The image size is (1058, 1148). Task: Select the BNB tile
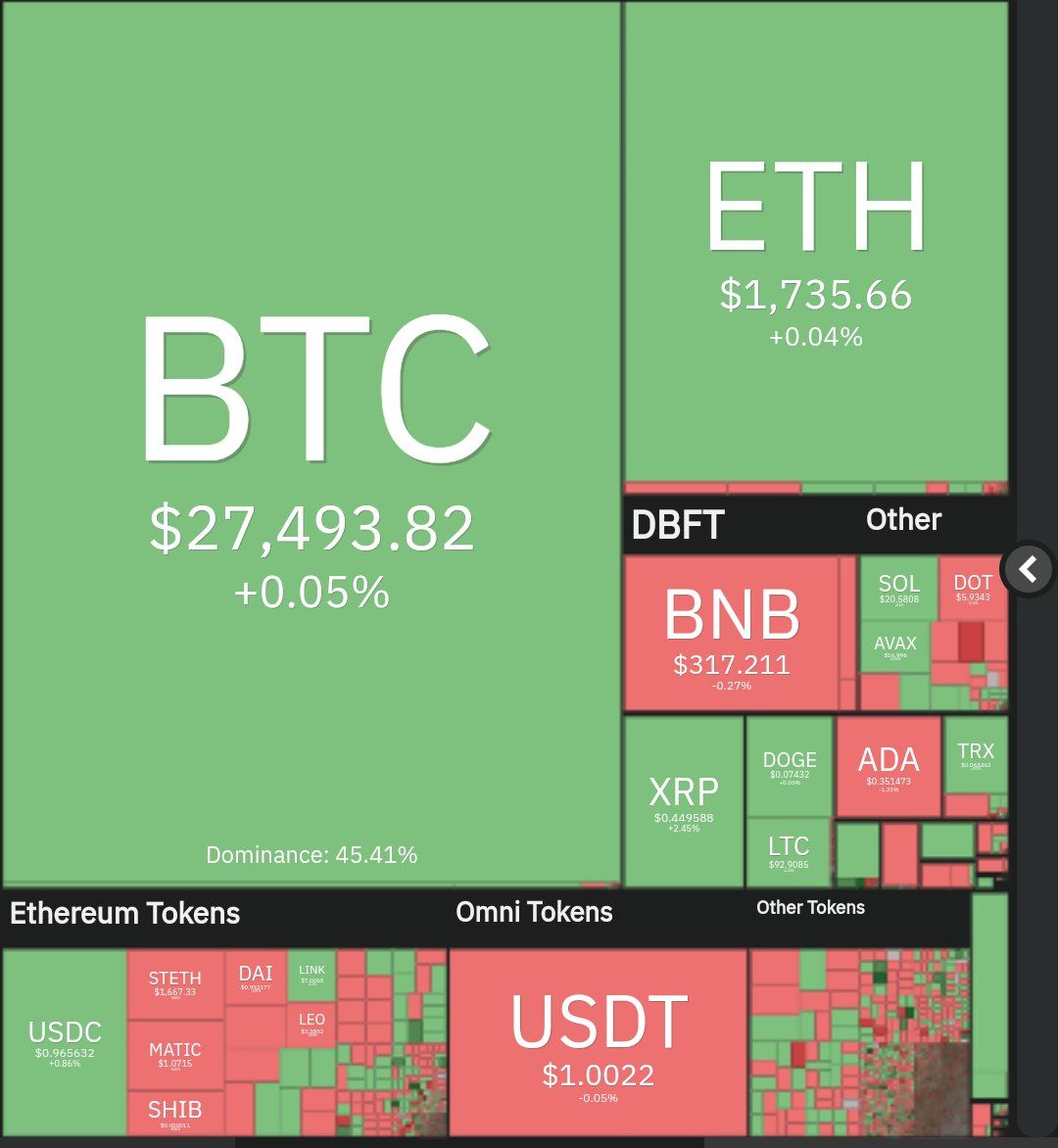tap(731, 634)
